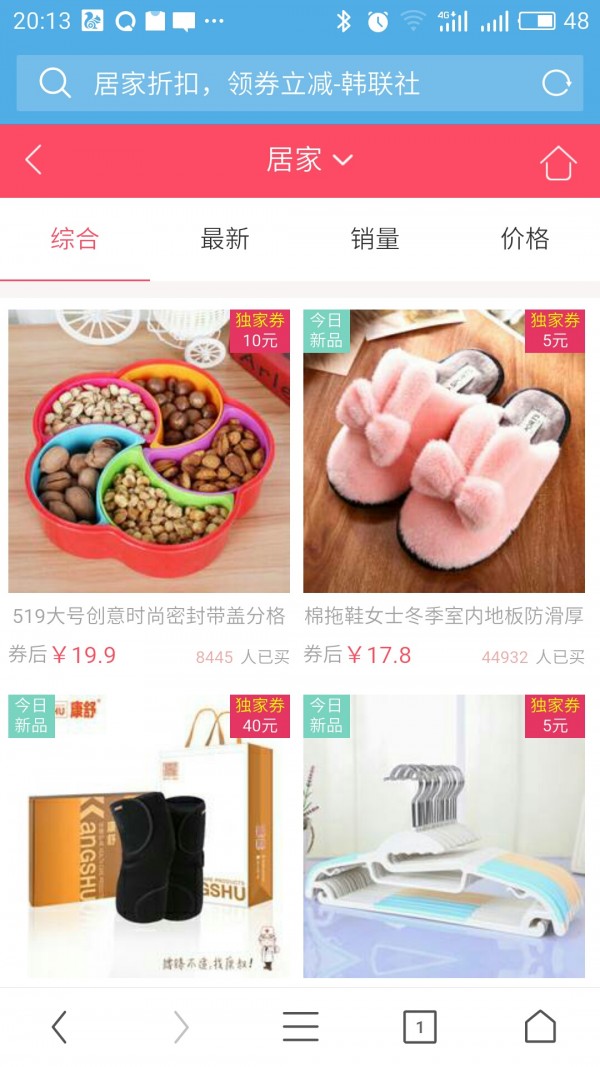Open the 康舒 knee pad product
The height and width of the screenshot is (1067, 600).
coord(149,837)
